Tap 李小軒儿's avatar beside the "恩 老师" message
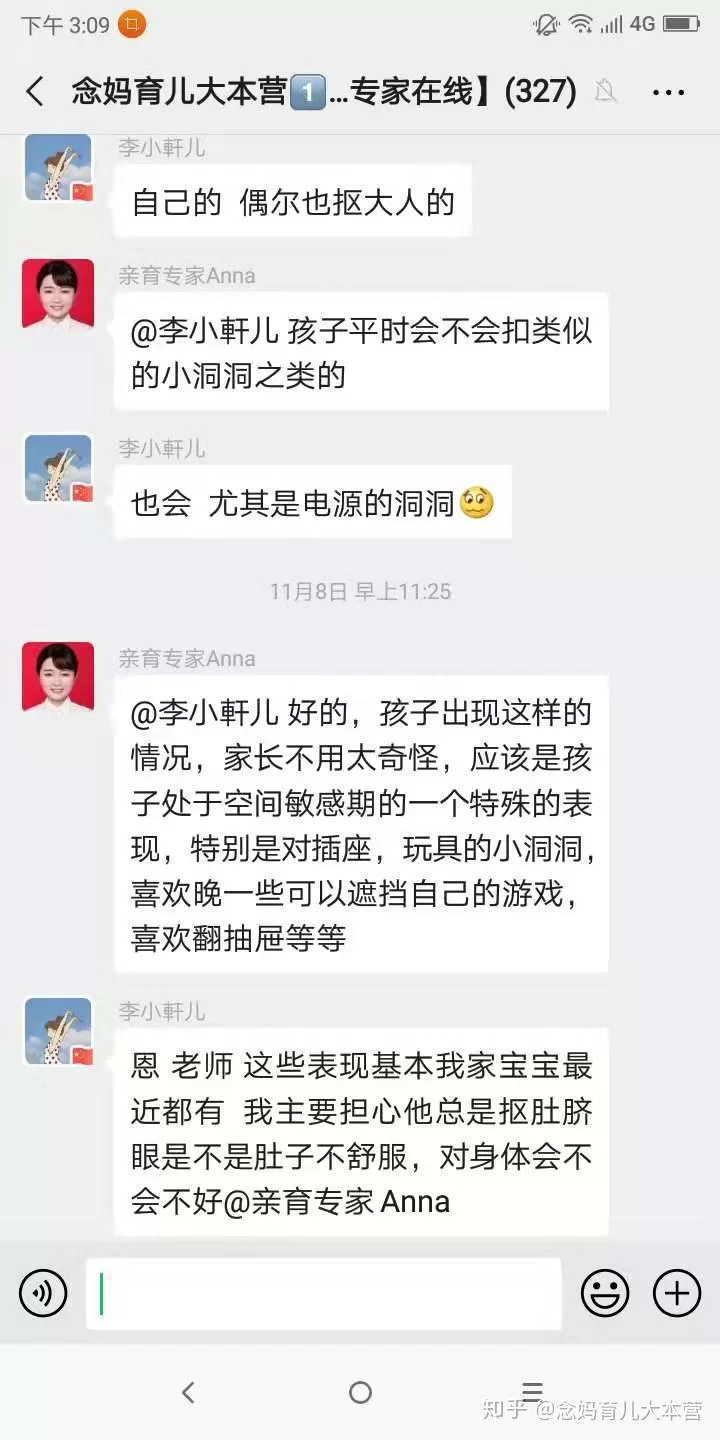The width and height of the screenshot is (720, 1440). pyautogui.click(x=58, y=1031)
